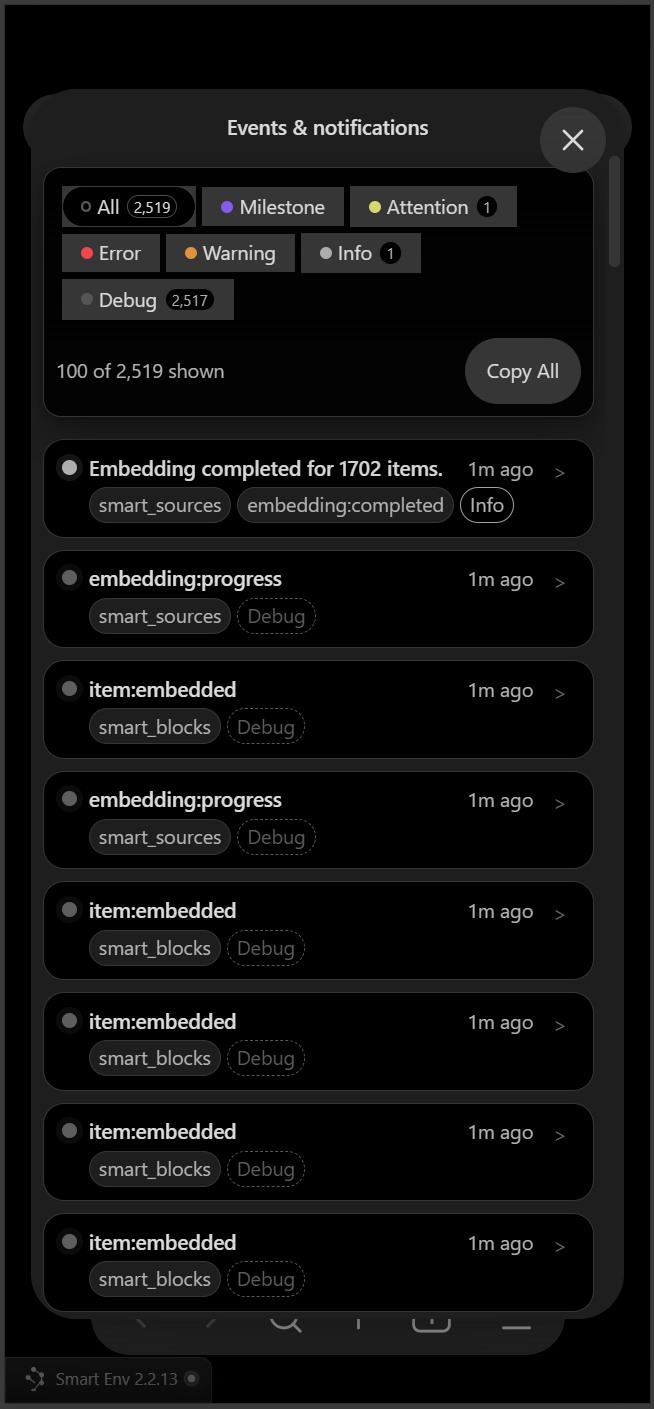Viewport: 654px width, 1409px height.
Task: Close the Events & notifications panel
Action: click(573, 140)
